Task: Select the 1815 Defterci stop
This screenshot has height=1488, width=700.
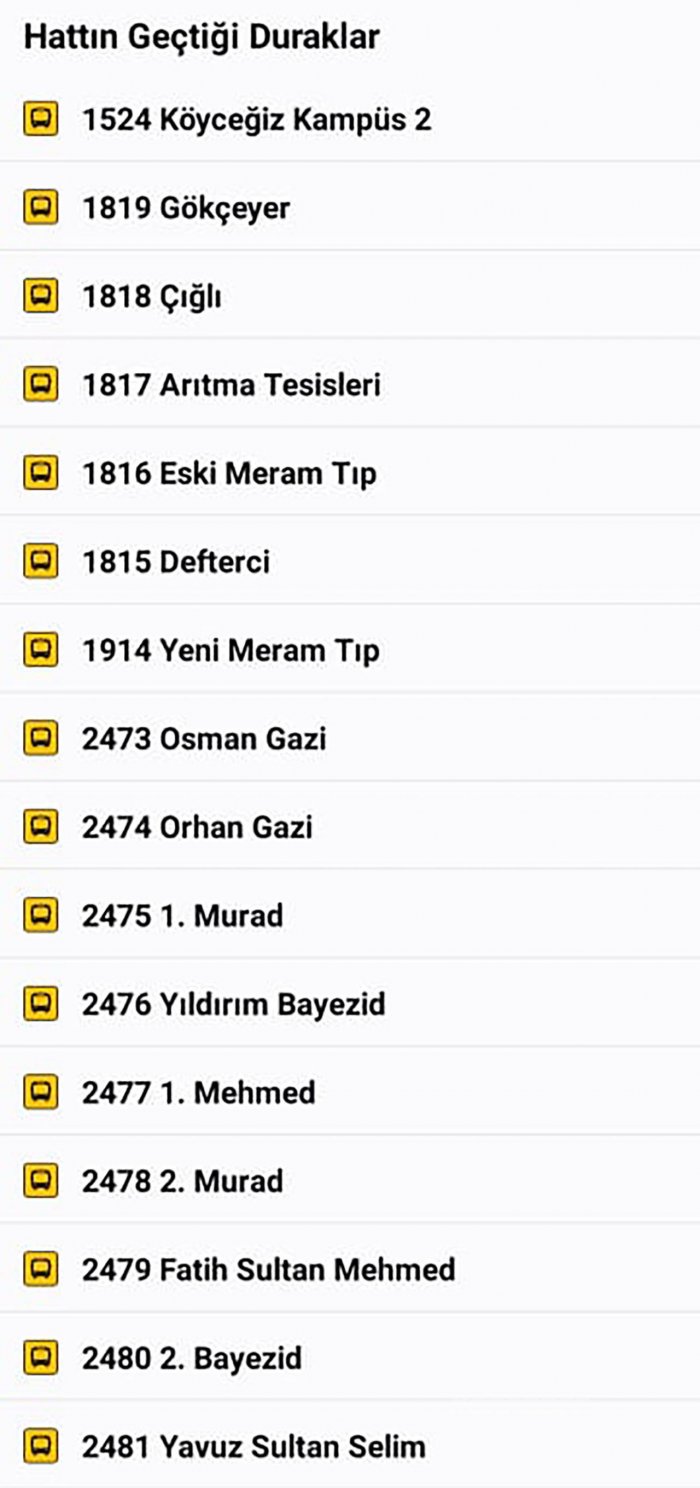Action: [350, 561]
